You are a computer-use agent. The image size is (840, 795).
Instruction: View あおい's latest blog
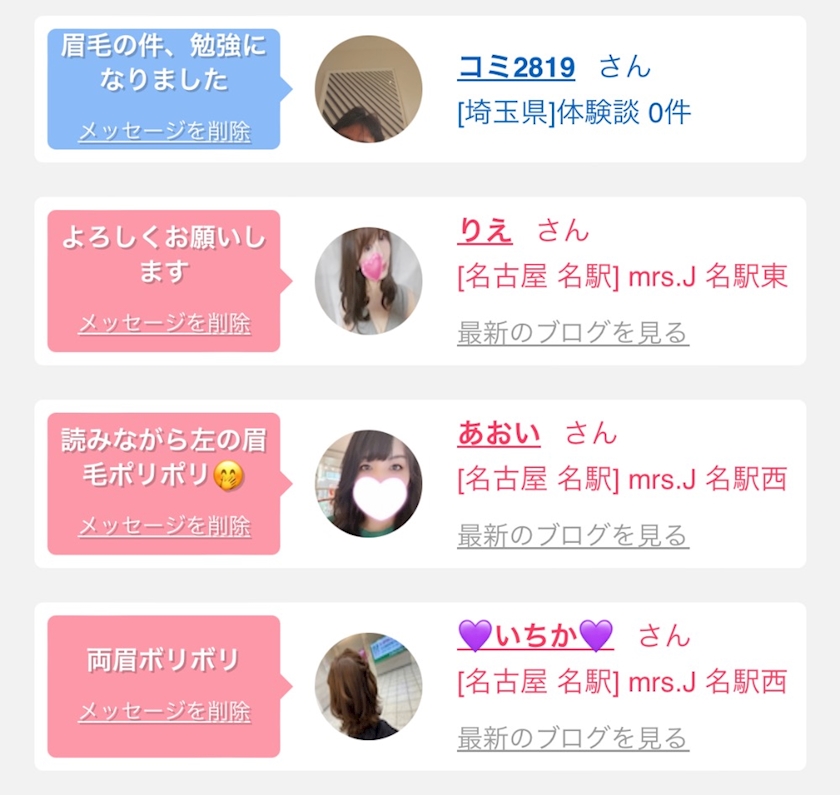(572, 536)
